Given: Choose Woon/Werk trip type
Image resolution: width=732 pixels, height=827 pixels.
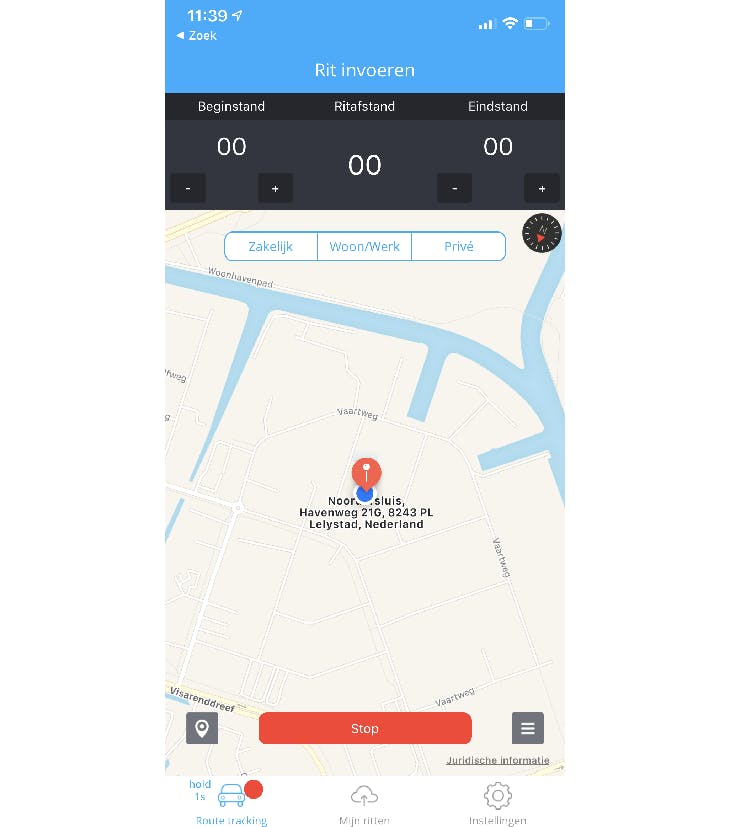Looking at the screenshot, I should tap(364, 246).
